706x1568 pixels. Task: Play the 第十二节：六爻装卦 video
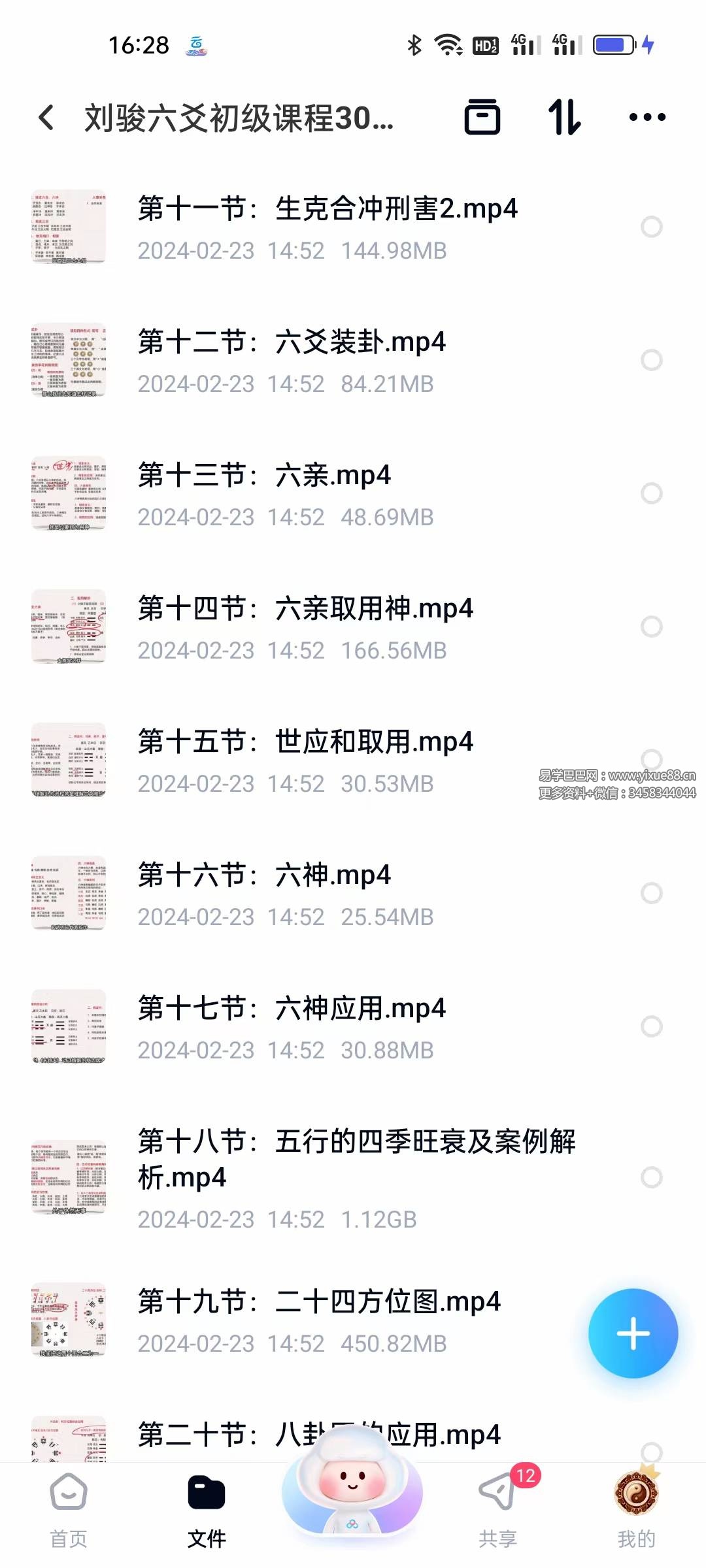292,342
